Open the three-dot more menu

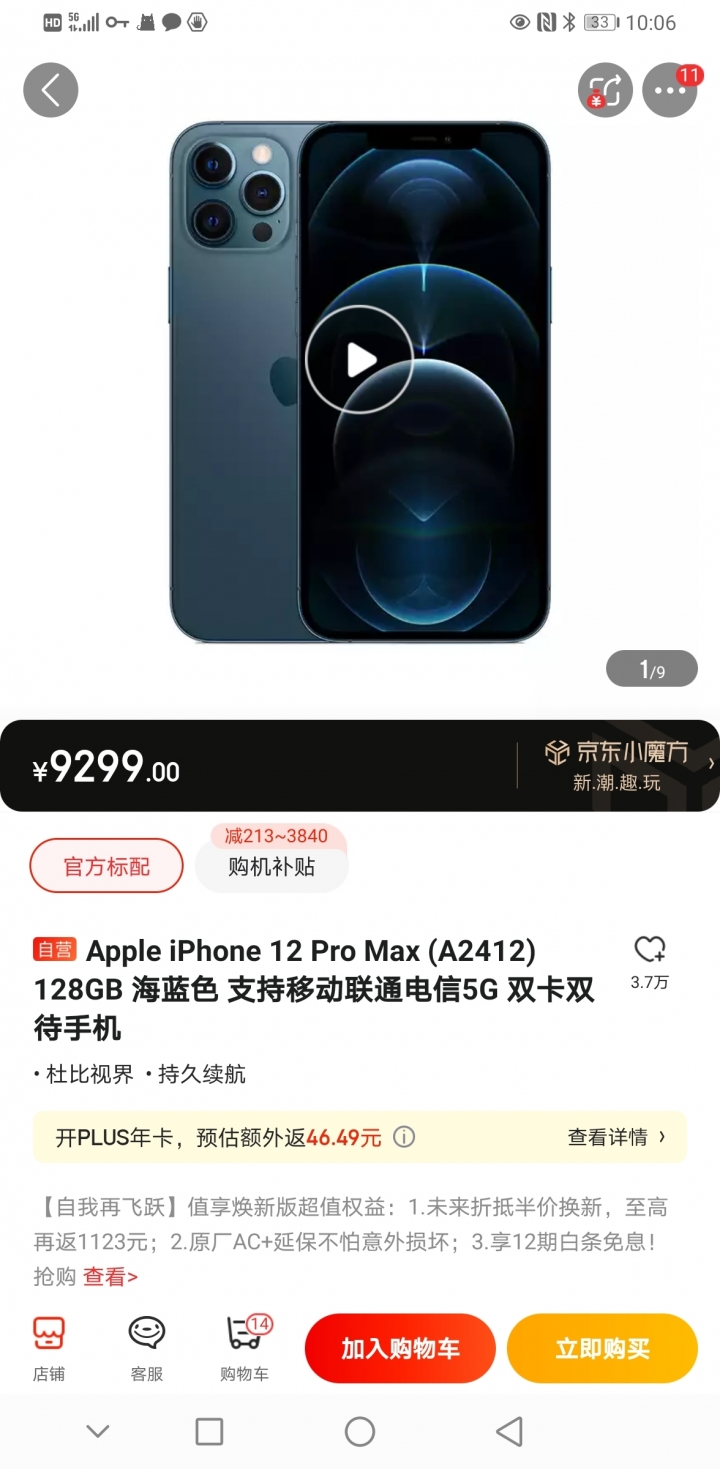(669, 90)
